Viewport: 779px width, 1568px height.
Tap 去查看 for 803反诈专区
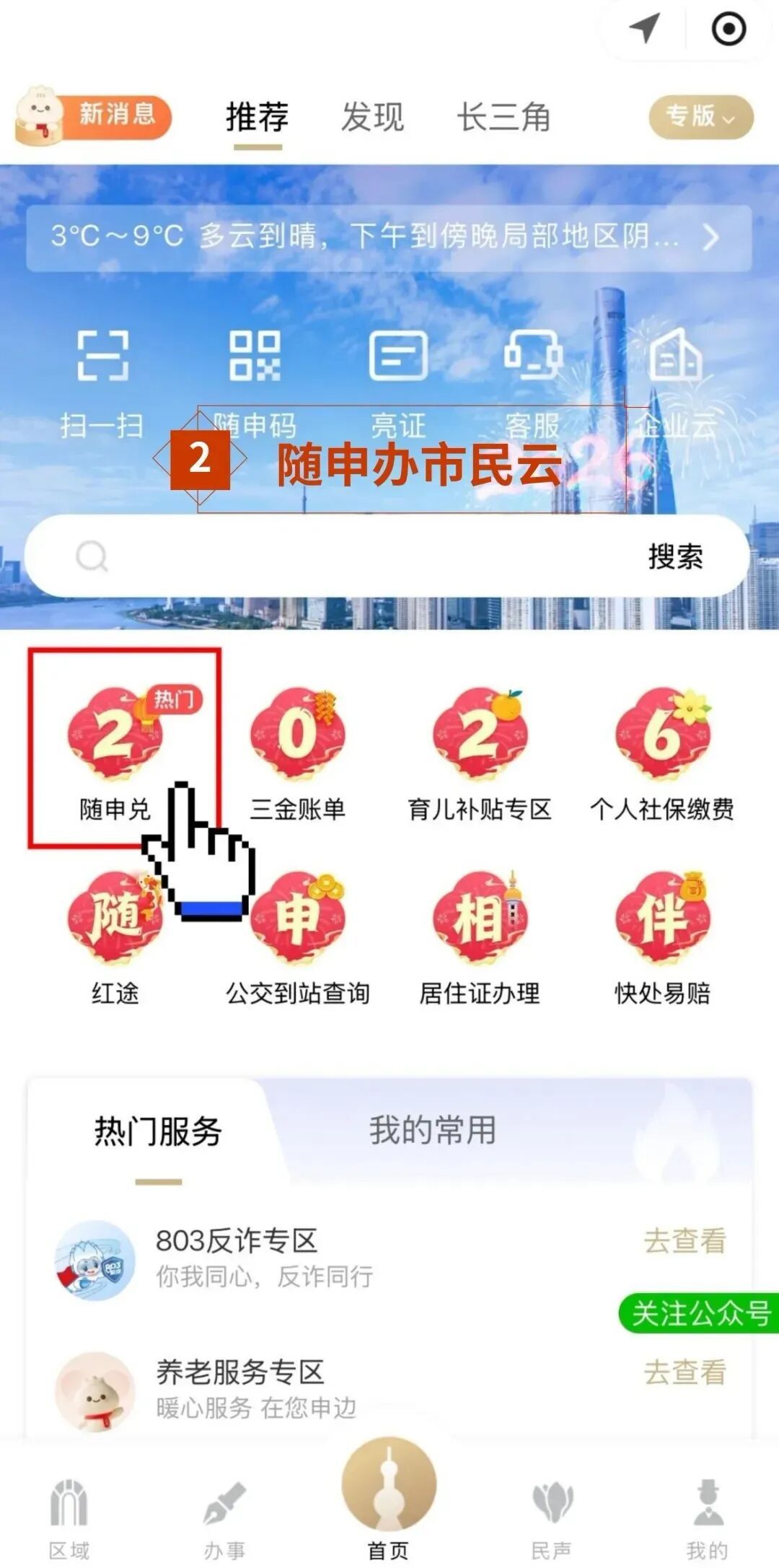684,1241
